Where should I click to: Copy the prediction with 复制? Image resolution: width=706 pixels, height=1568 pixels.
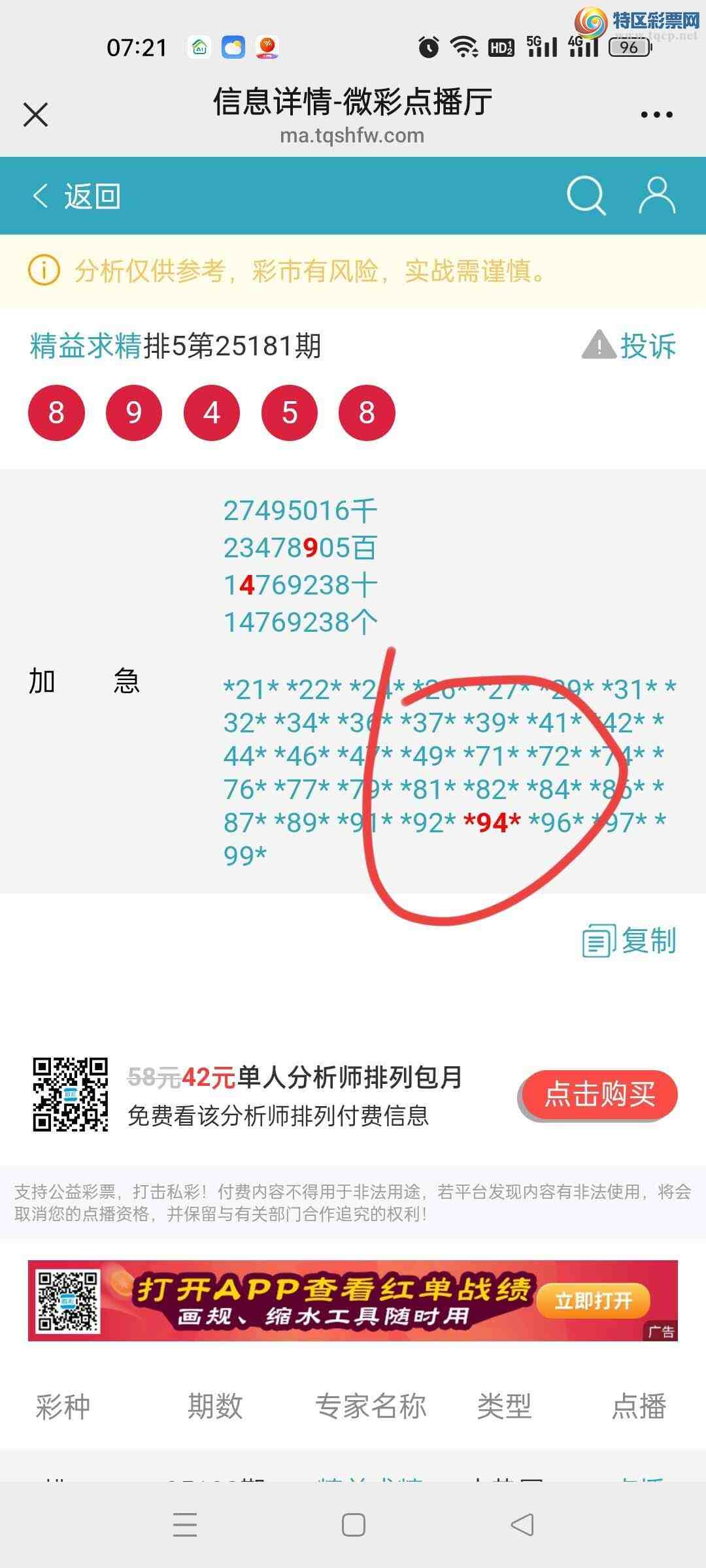click(x=630, y=941)
